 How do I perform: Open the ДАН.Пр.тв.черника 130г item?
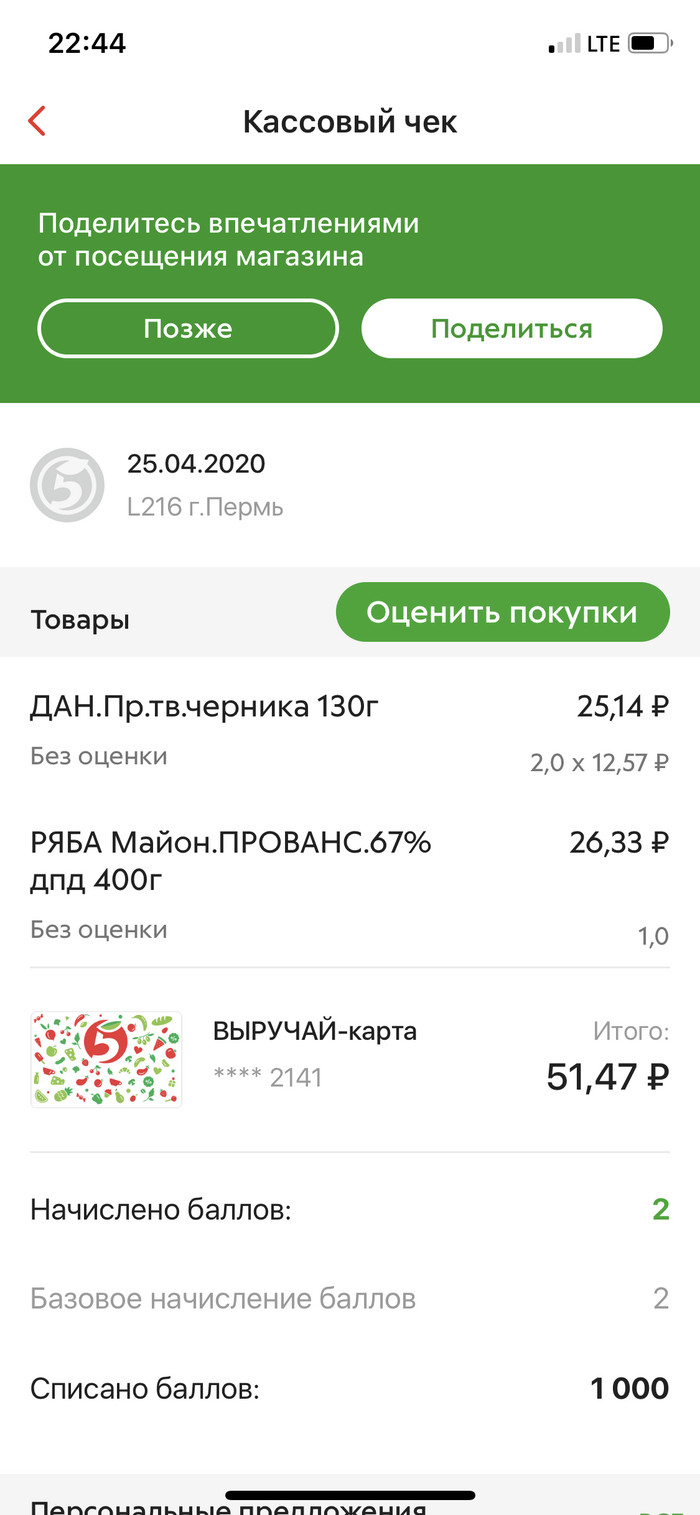pos(205,708)
